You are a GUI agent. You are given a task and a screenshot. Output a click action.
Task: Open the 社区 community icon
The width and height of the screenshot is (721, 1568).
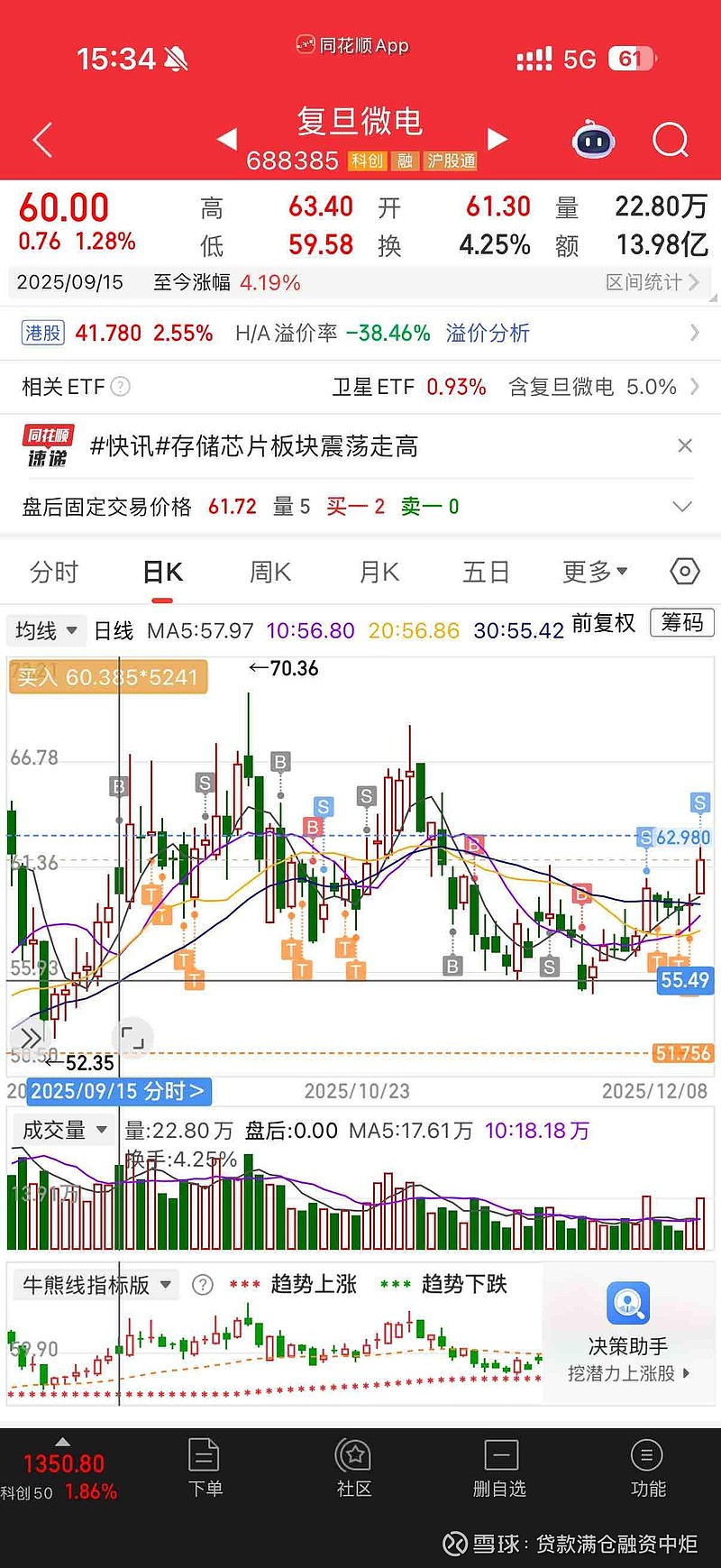pyautogui.click(x=353, y=1466)
